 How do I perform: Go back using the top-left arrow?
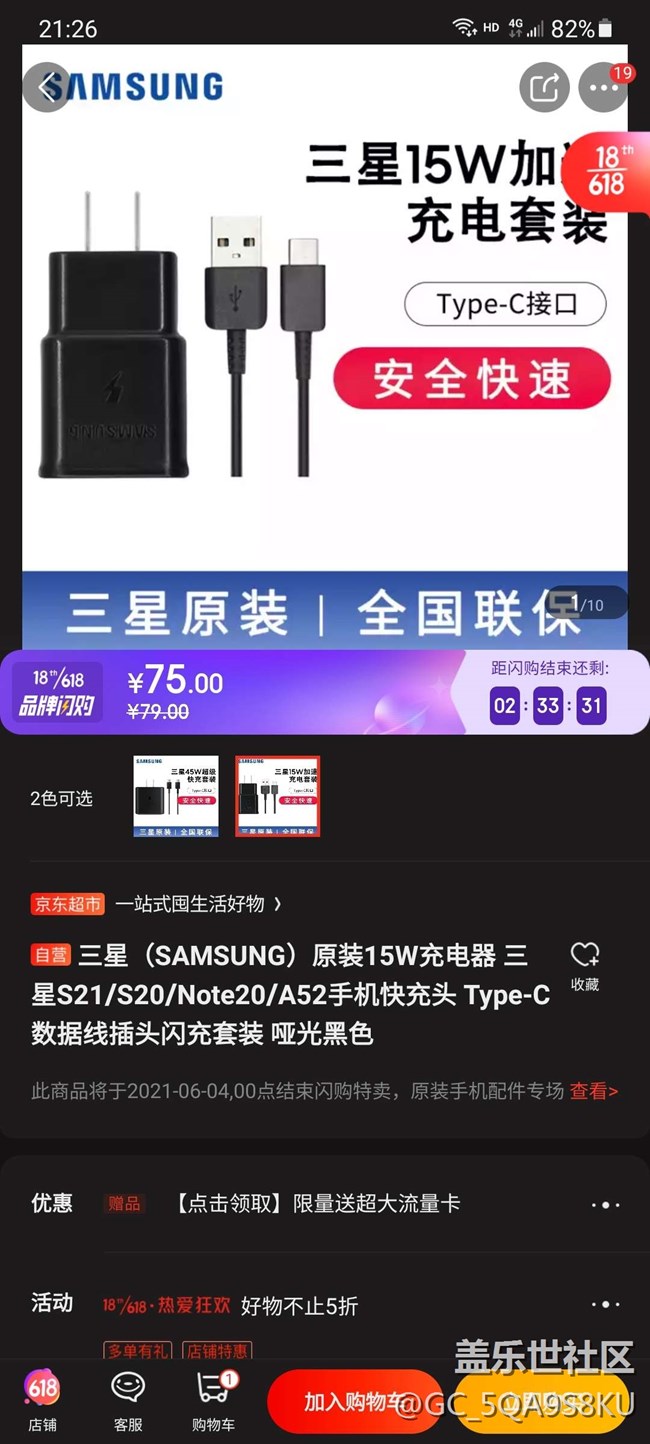coord(46,87)
